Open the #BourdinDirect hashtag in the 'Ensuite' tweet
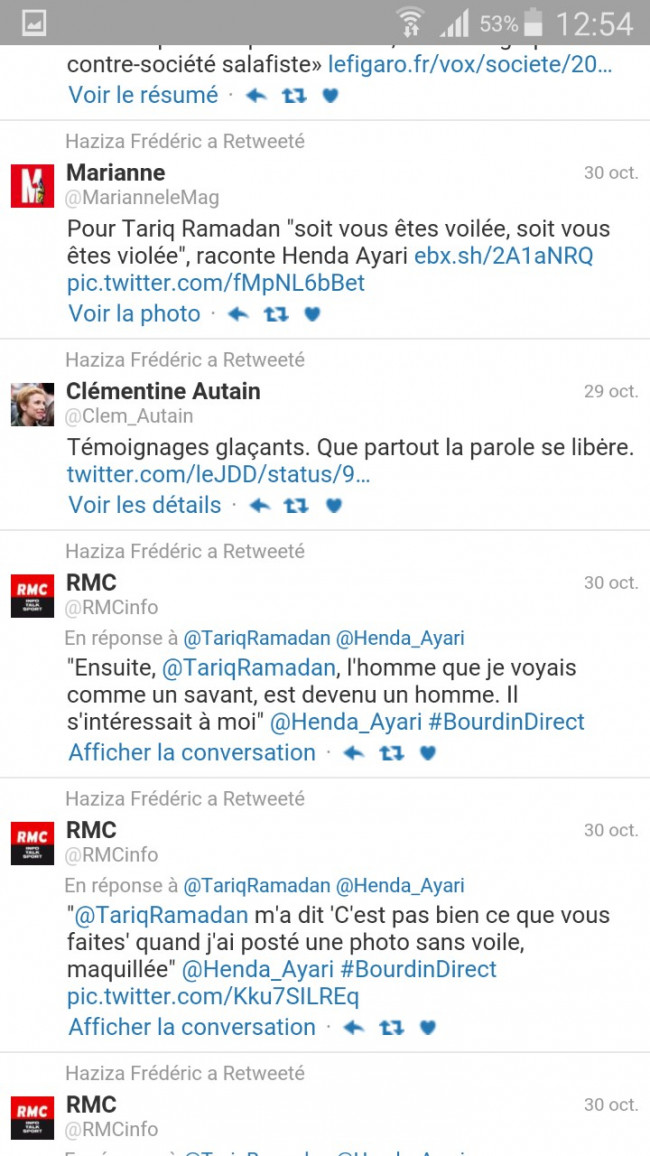 pos(506,721)
